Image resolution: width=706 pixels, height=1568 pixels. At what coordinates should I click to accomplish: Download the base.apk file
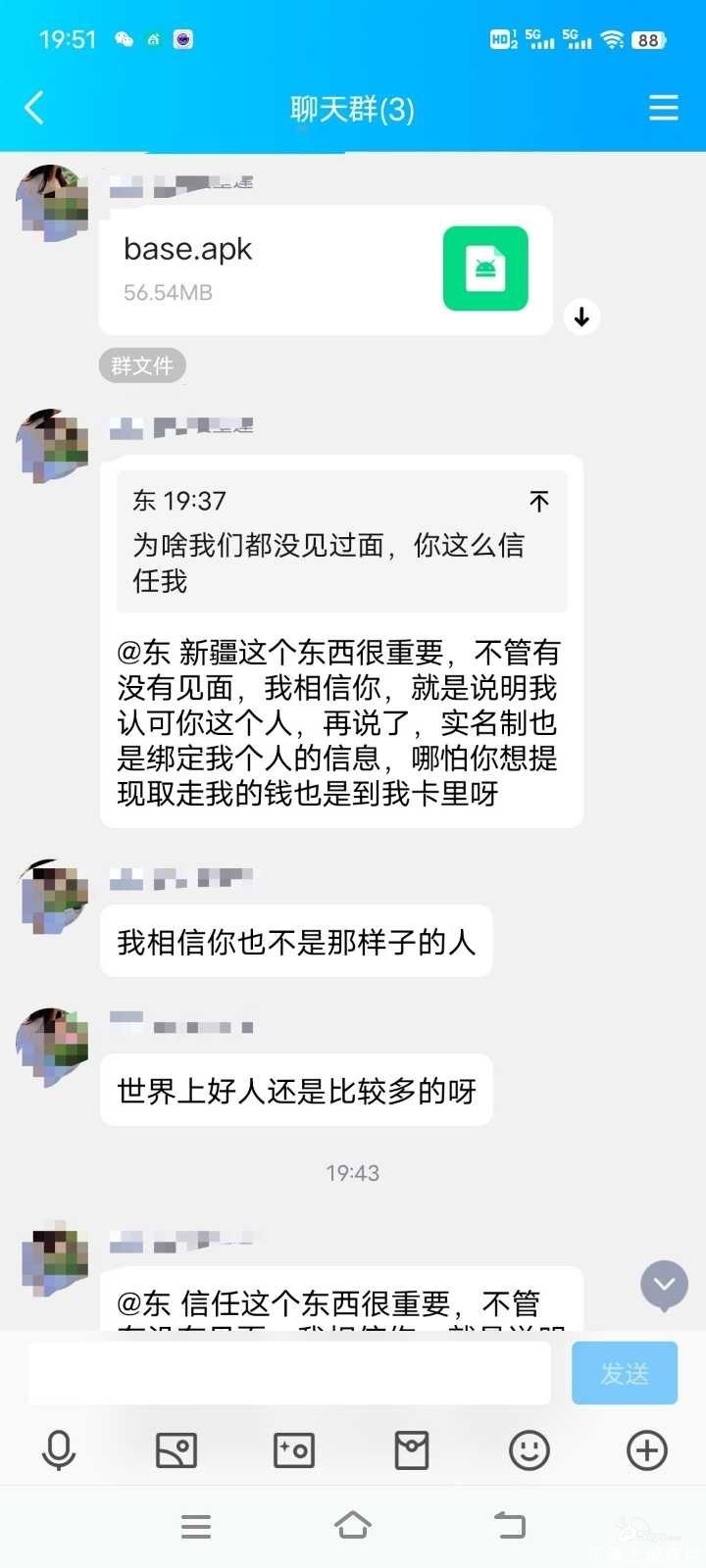(581, 317)
